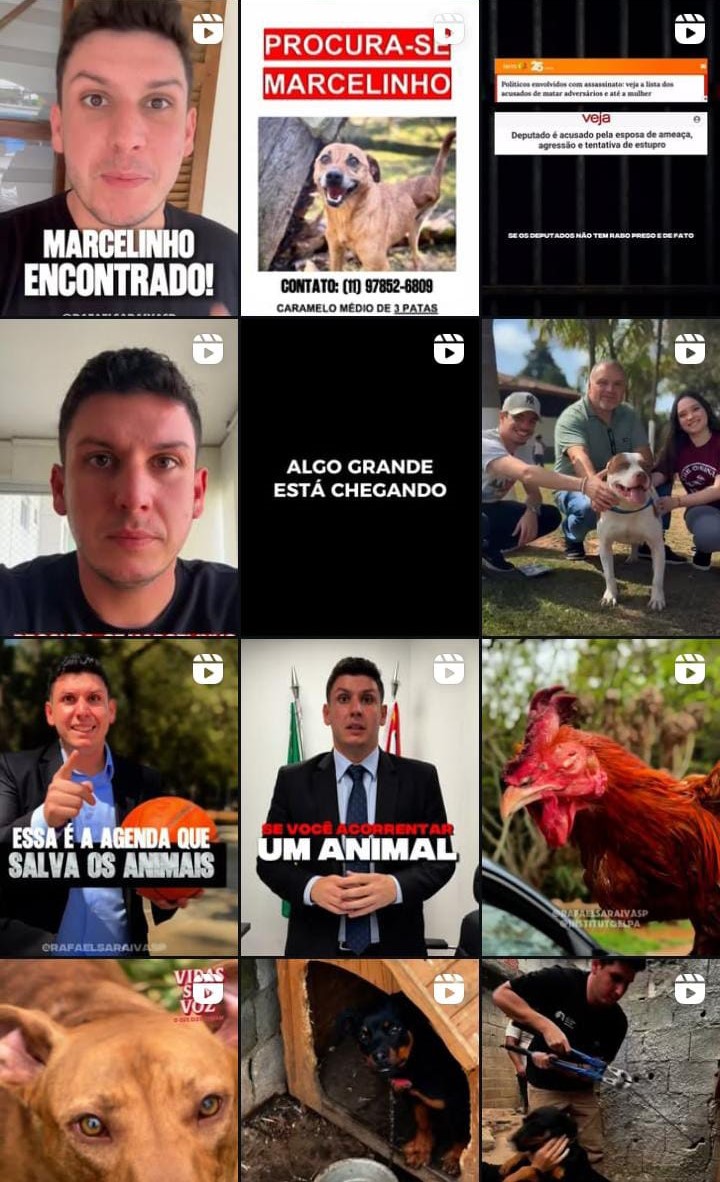
Task: Open the reel of a man cutting a chain
Action: 600,1070
